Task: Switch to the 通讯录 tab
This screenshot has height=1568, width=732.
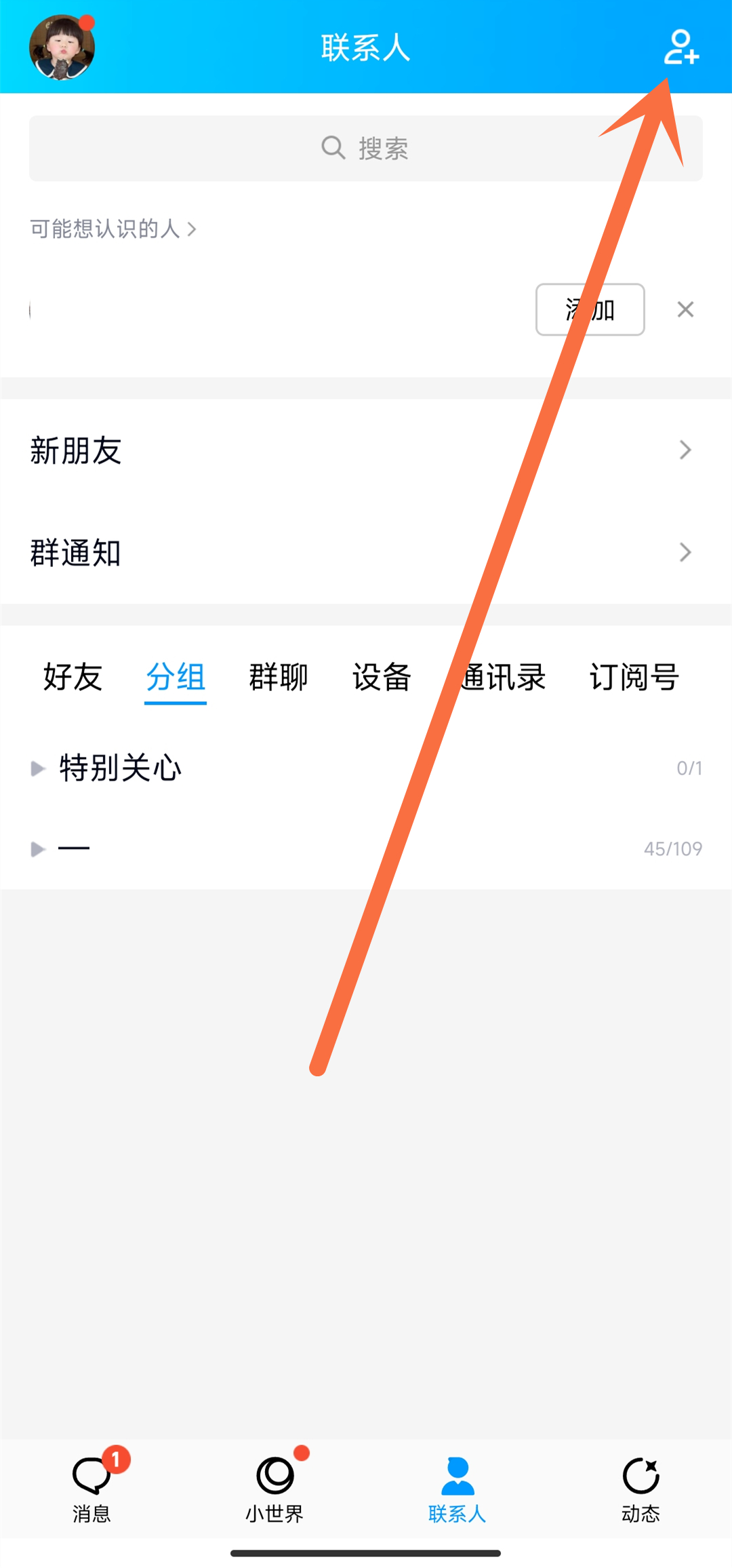Action: (x=503, y=677)
